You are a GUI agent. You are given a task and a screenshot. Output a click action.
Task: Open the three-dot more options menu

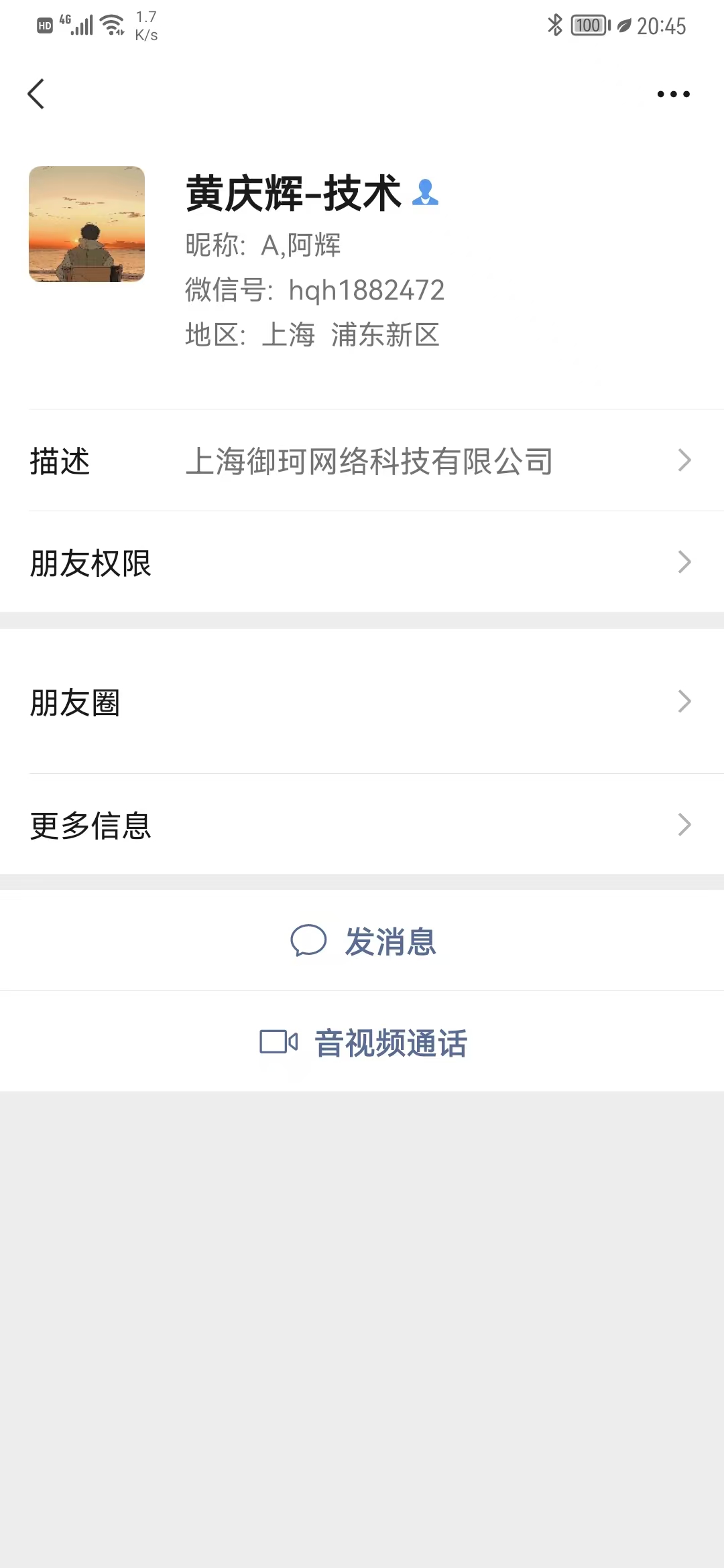(673, 94)
